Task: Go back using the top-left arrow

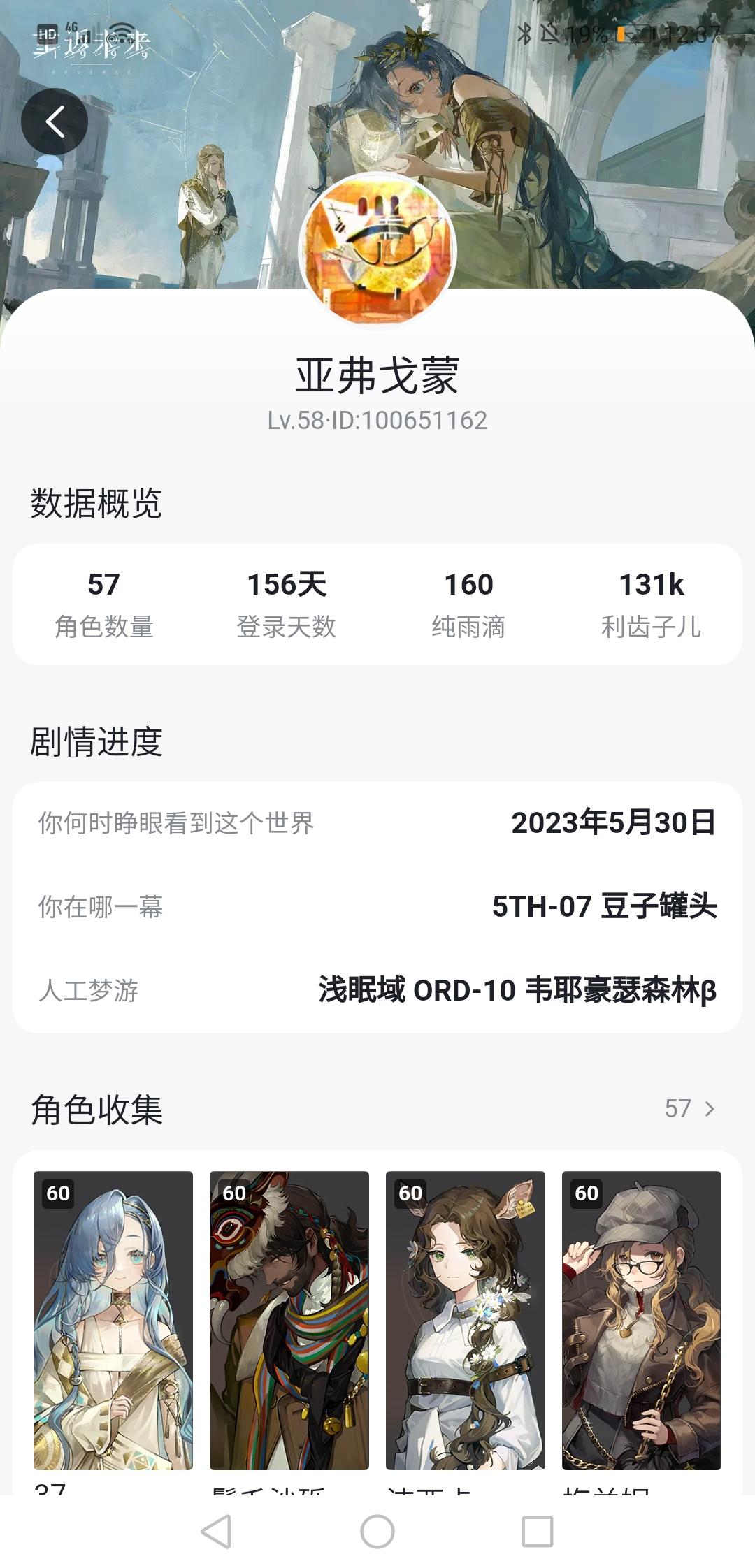Action: (55, 122)
